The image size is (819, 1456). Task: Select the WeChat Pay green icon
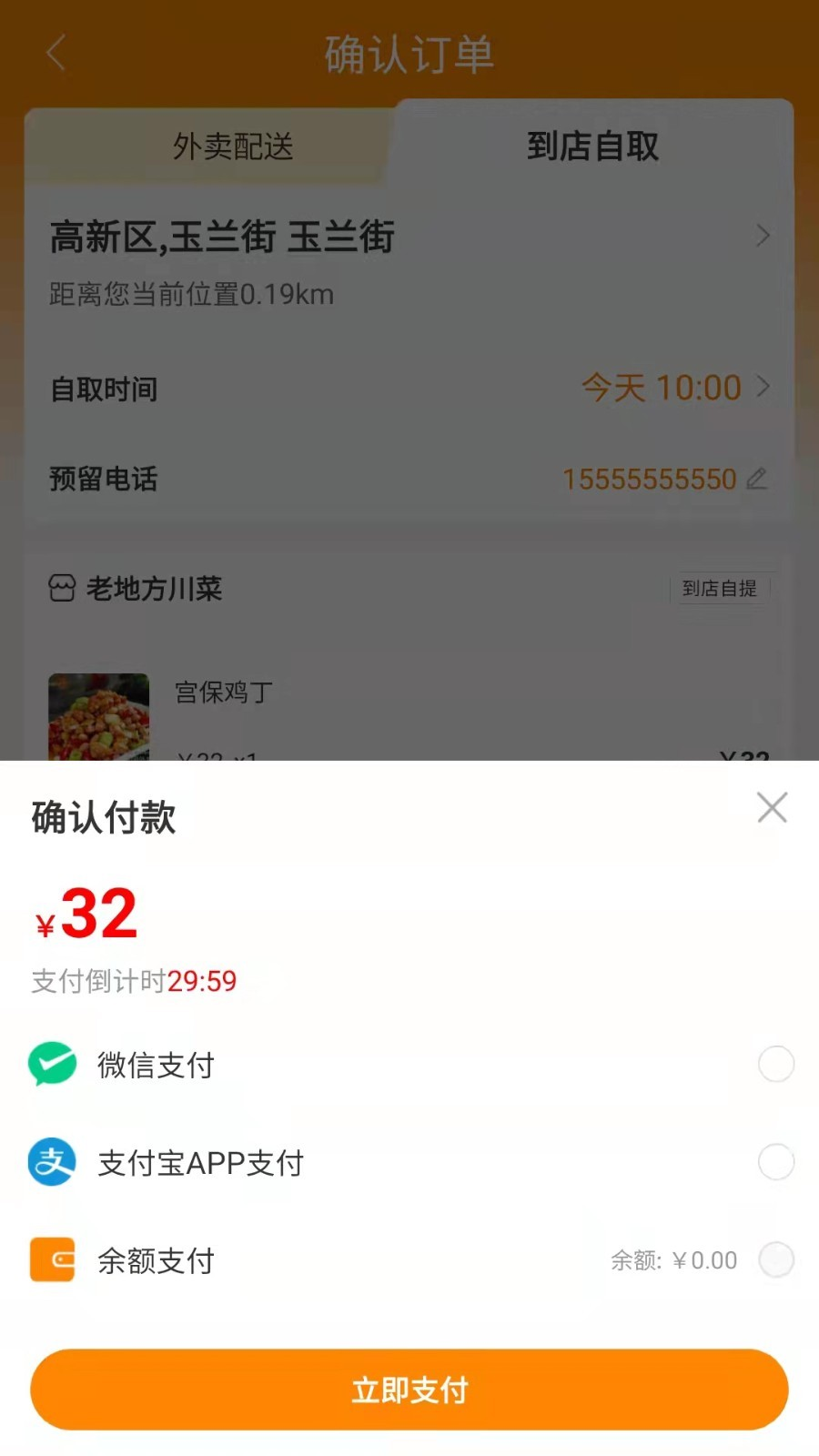coord(52,1064)
